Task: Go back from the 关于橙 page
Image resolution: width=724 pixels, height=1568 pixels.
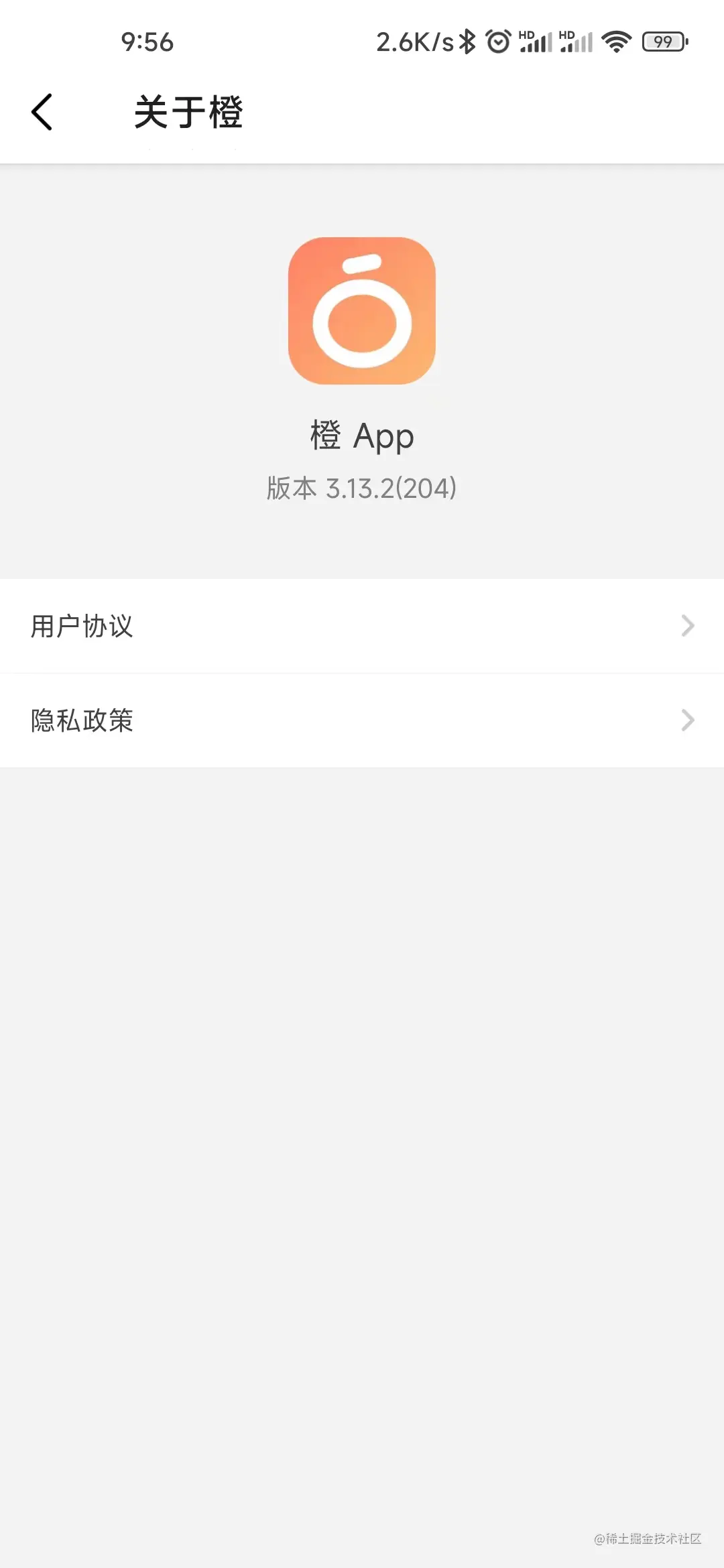Action: pos(42,112)
